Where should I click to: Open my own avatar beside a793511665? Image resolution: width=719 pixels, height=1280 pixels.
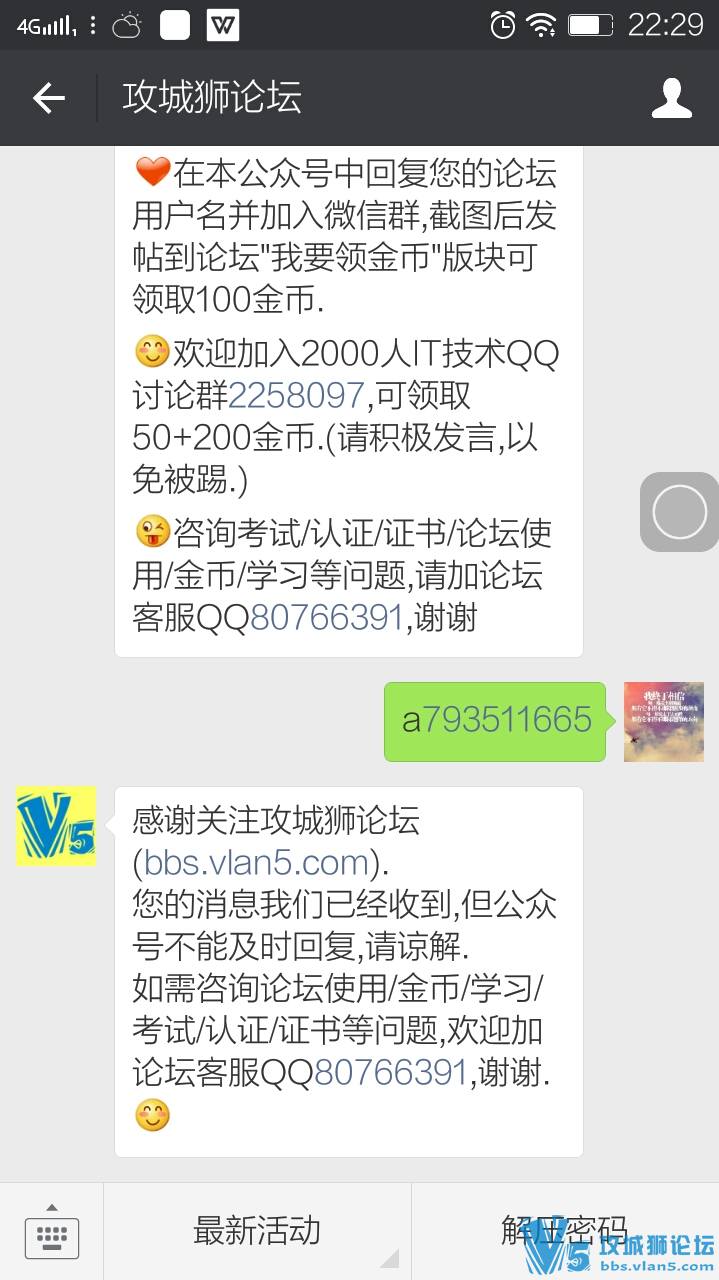(x=663, y=722)
